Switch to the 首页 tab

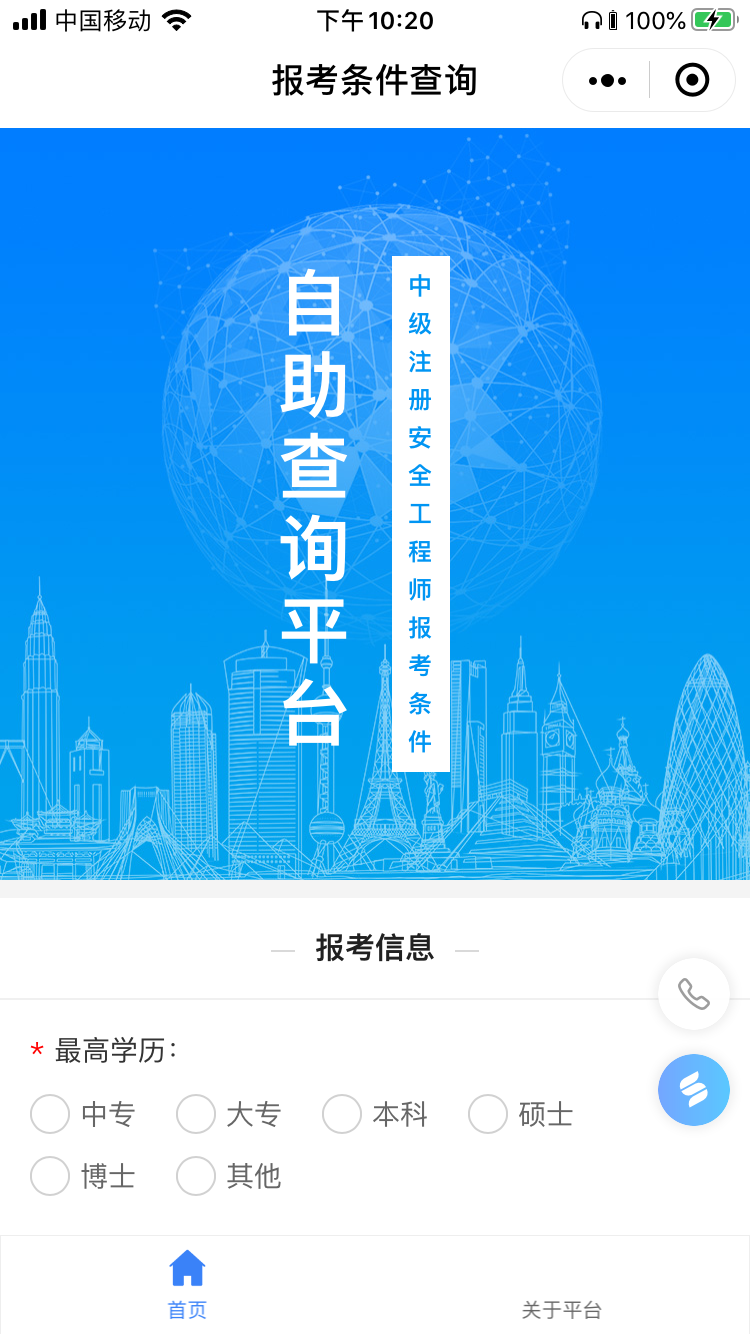point(187,1285)
